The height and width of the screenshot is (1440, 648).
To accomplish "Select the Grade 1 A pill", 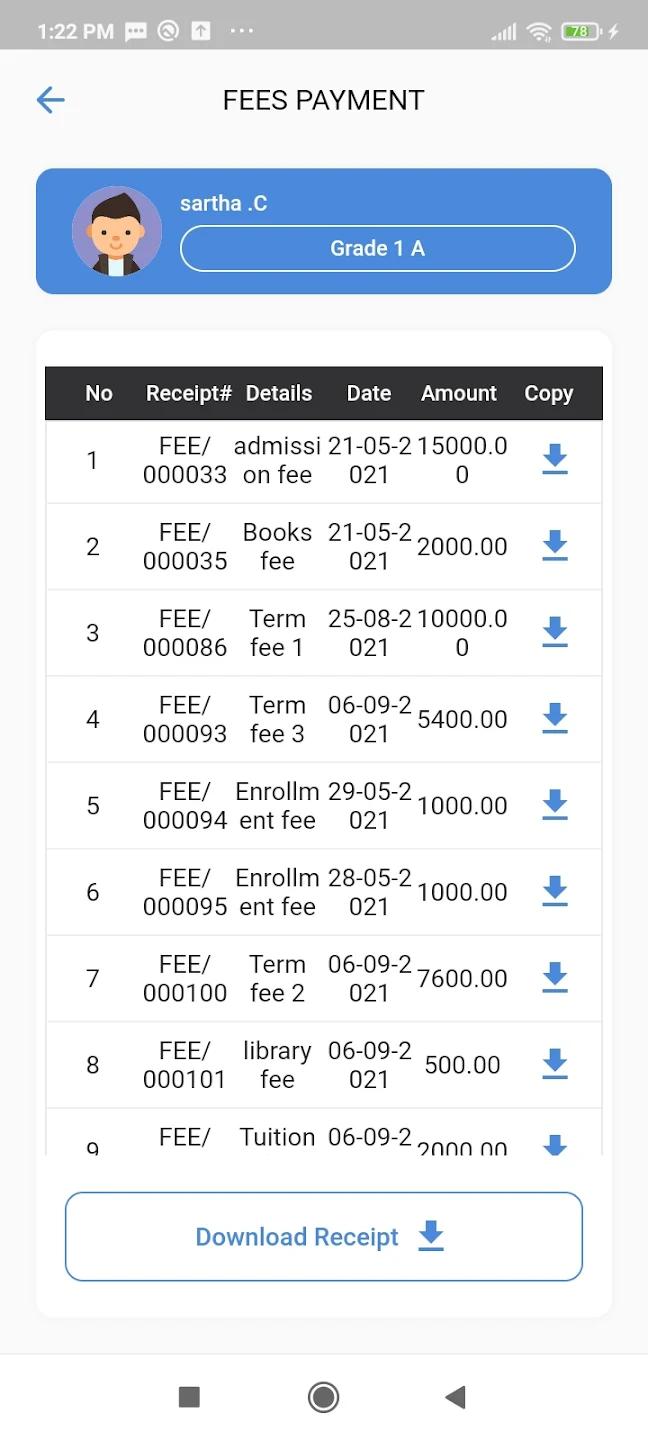I will point(378,248).
